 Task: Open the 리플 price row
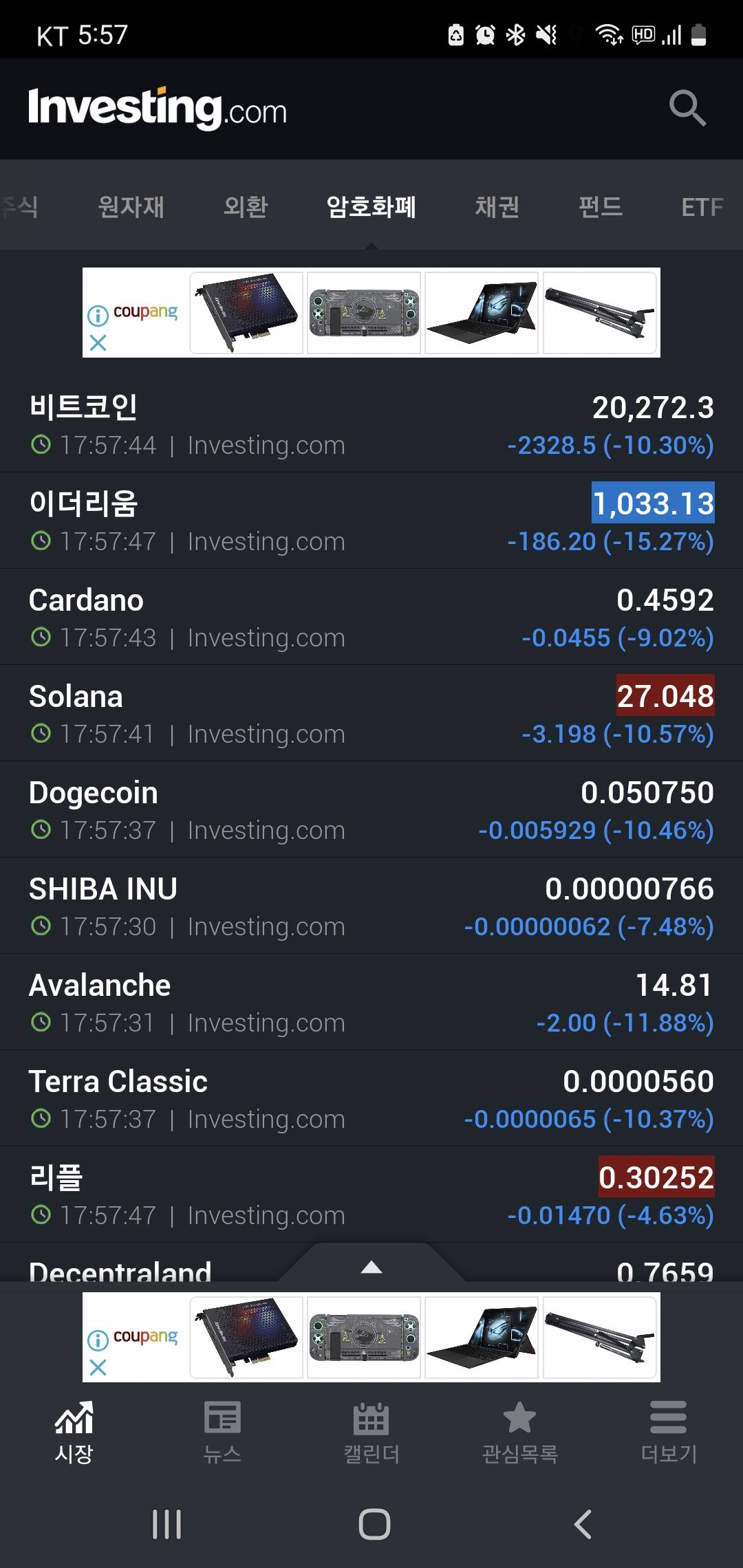pyautogui.click(x=371, y=1195)
